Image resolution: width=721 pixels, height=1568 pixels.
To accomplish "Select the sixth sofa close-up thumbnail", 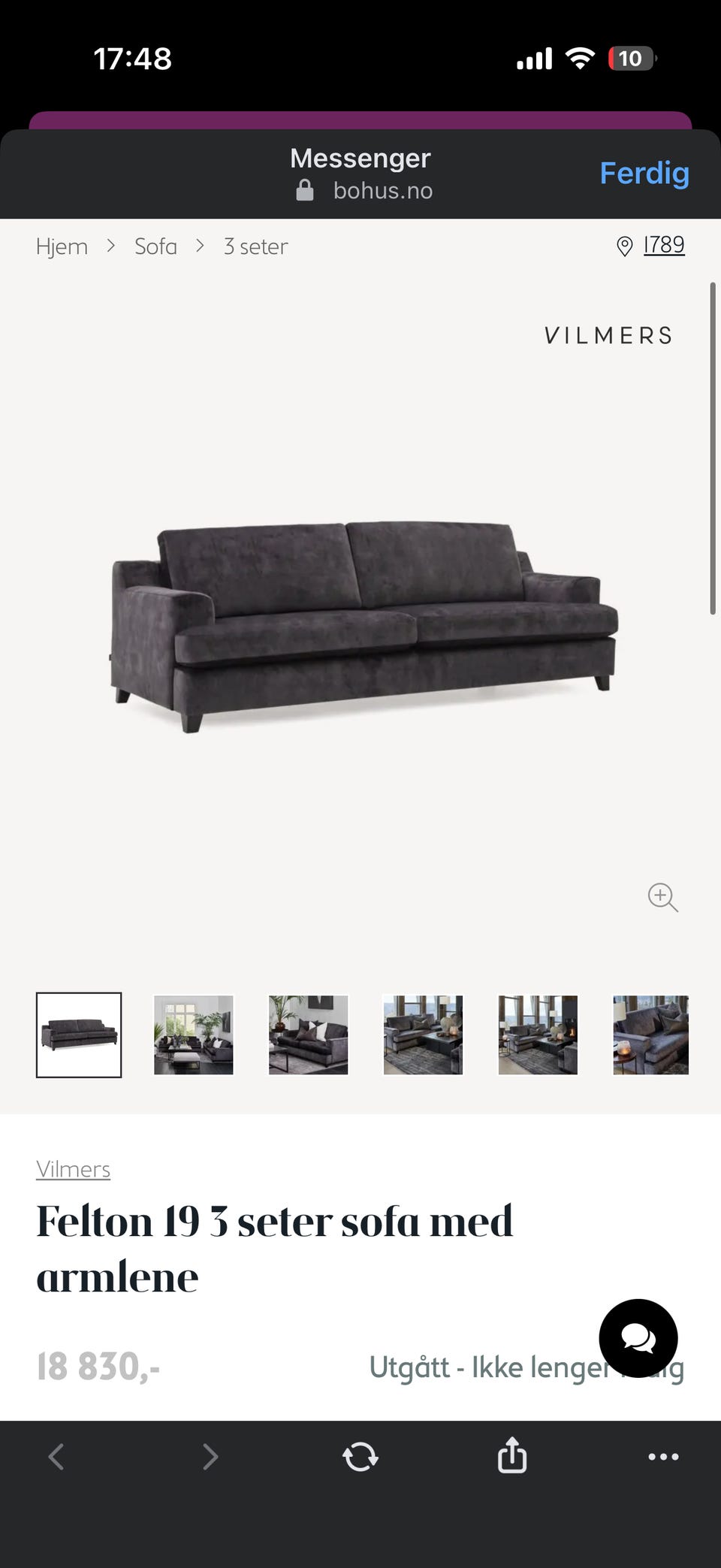I will pos(650,1035).
